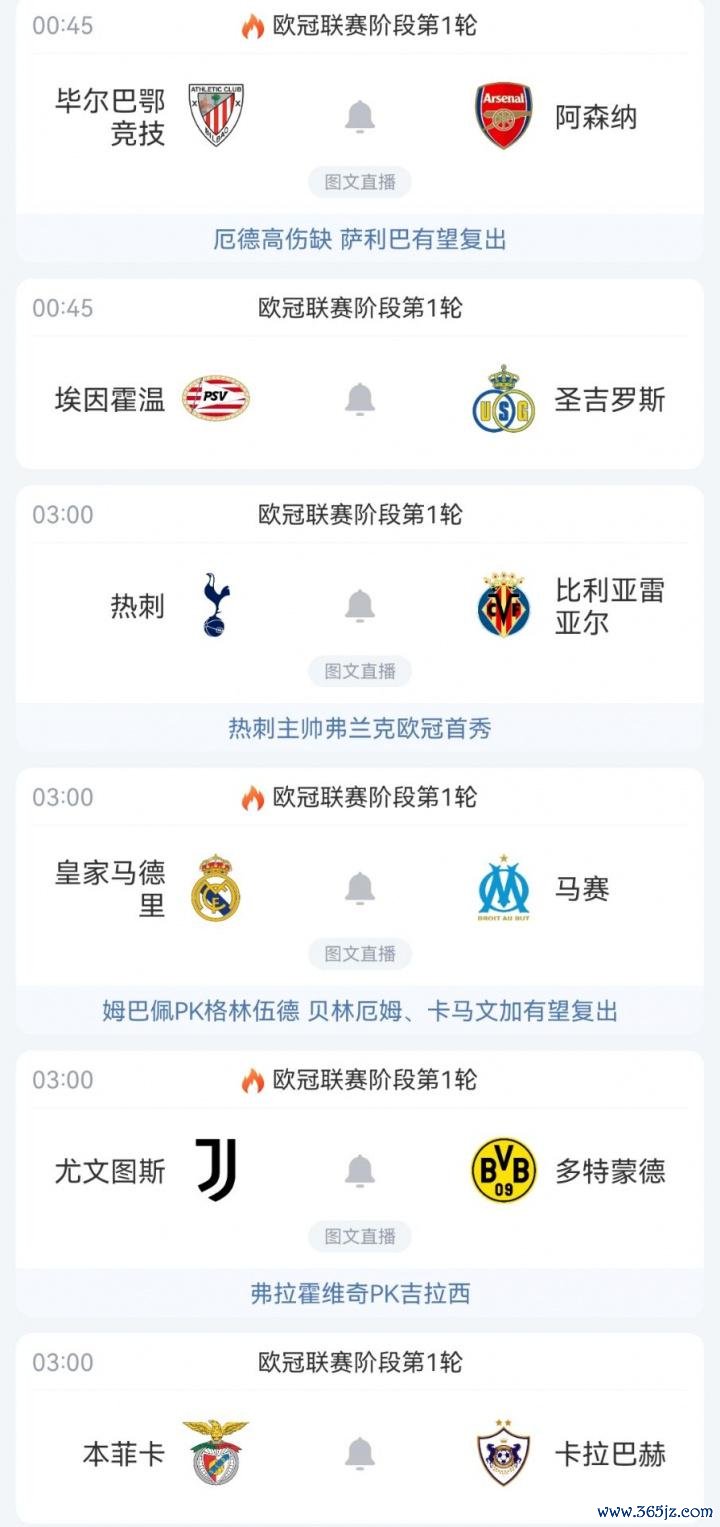Open 图文直播 for 毕尔巴鄂竞技 vs 阿森纳

click(360, 182)
